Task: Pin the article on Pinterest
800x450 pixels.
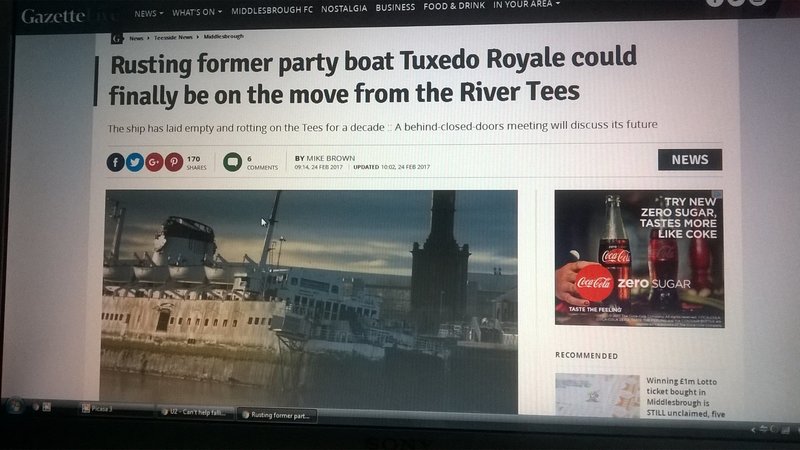Action: point(174,161)
